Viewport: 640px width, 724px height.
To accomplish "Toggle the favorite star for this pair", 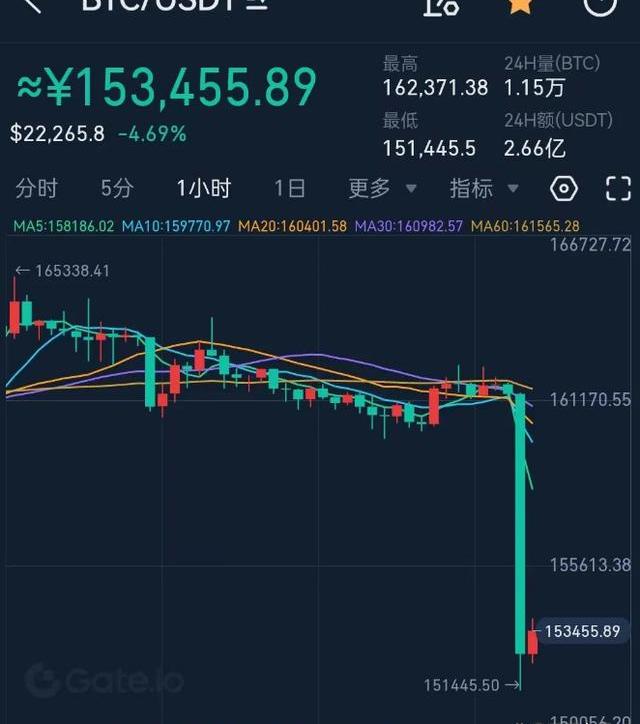I will click(x=519, y=5).
